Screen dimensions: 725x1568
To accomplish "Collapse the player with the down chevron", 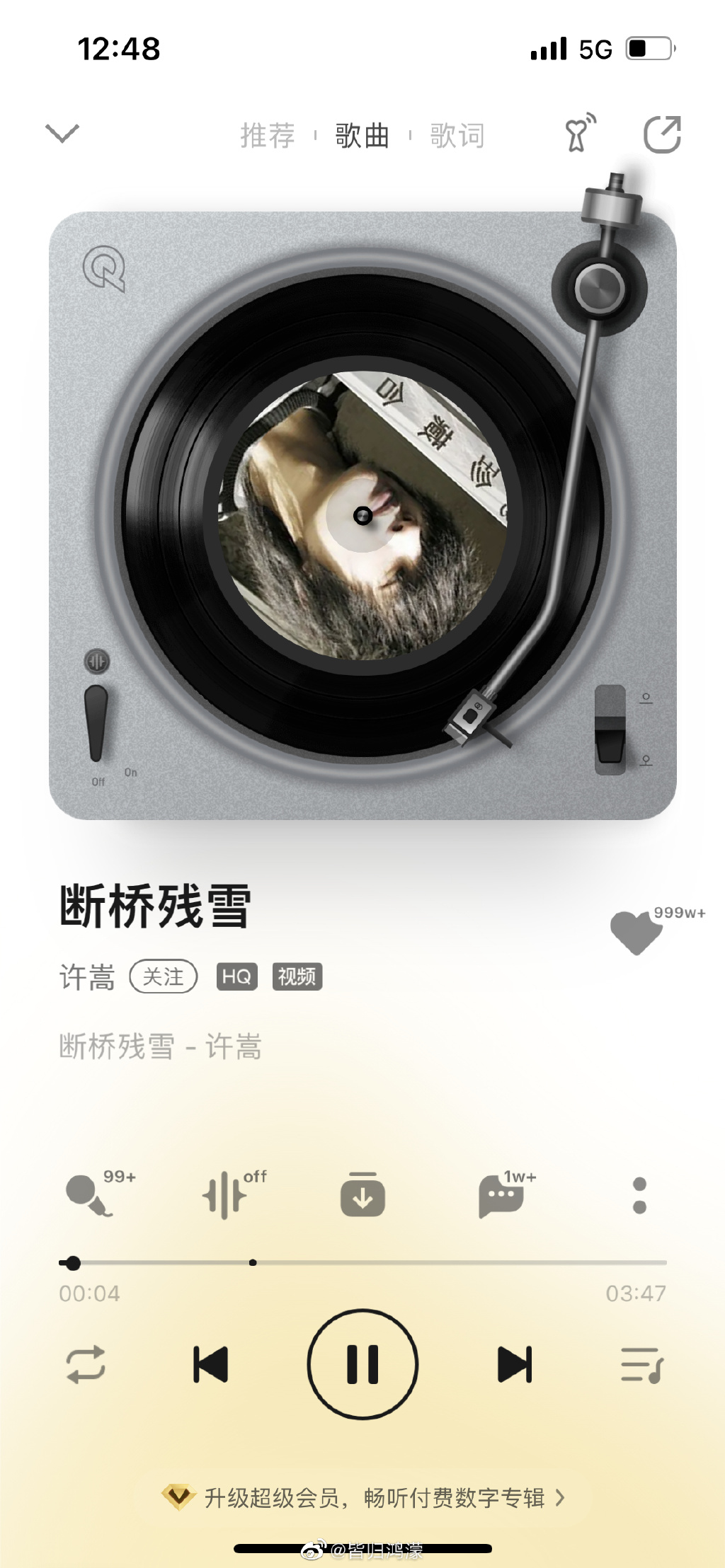I will click(62, 133).
